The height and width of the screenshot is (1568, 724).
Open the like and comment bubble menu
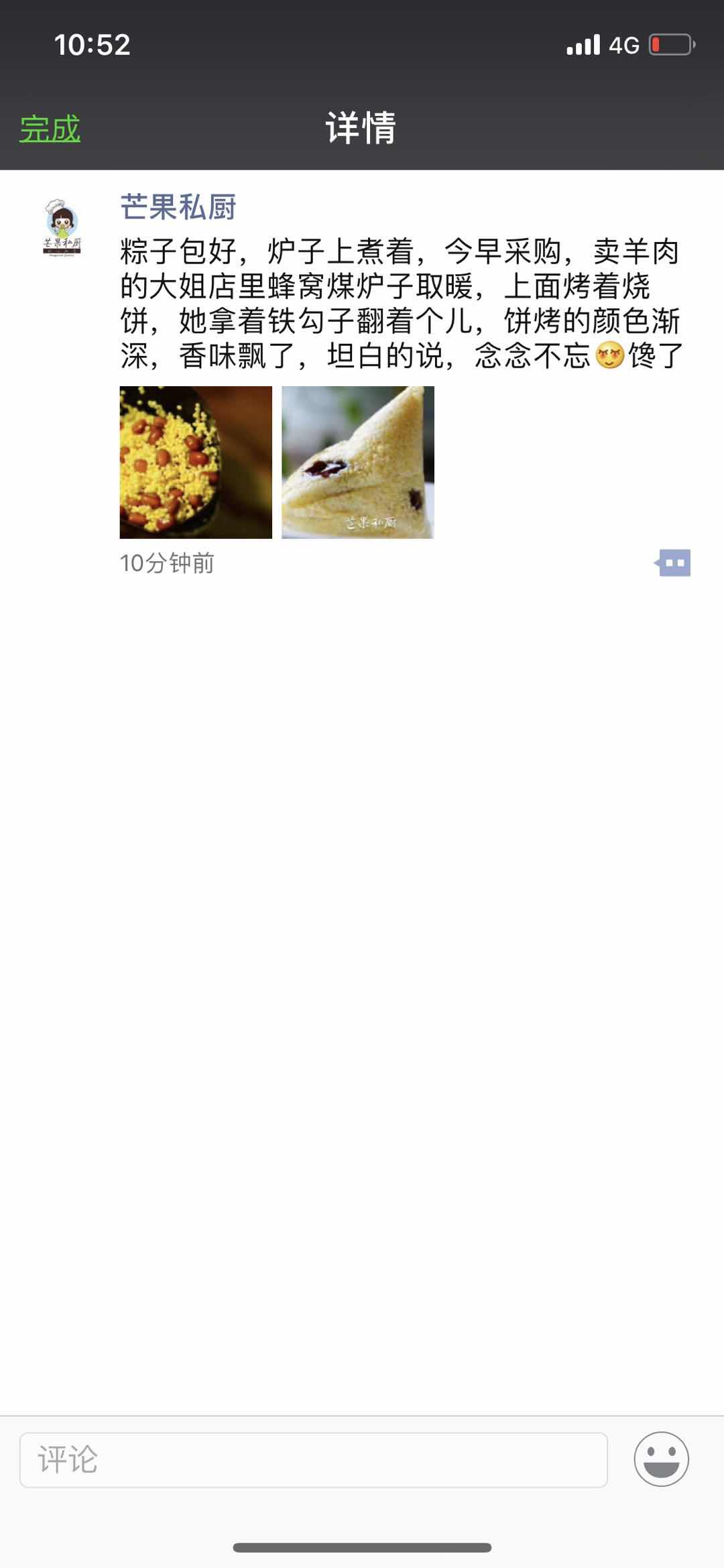coord(673,563)
